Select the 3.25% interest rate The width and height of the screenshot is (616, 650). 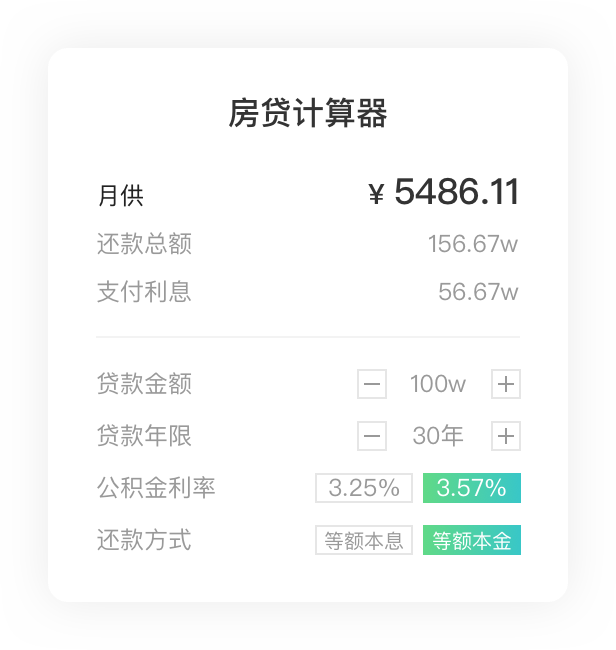coord(364,488)
